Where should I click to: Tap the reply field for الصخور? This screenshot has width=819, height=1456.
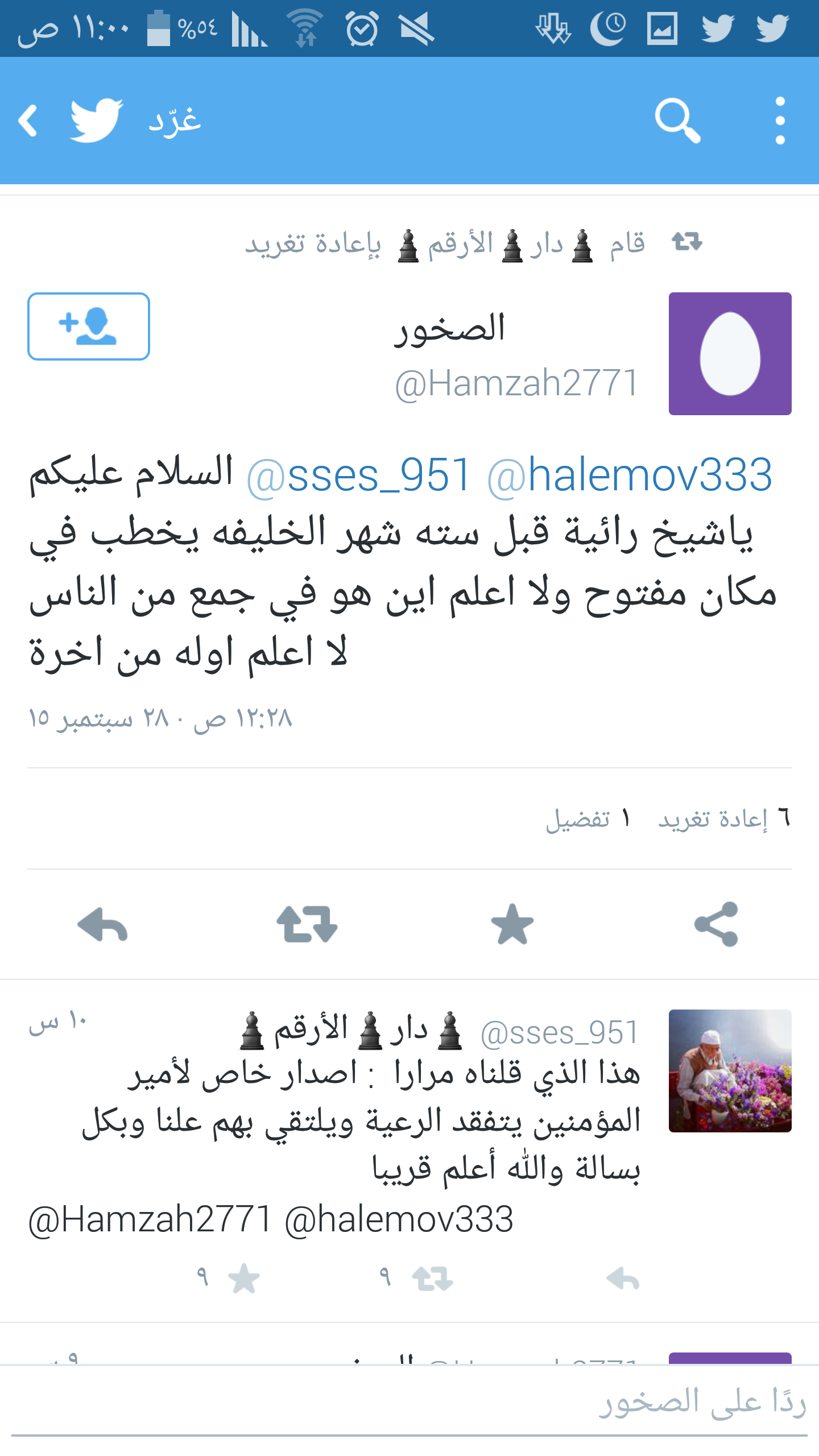409,1402
